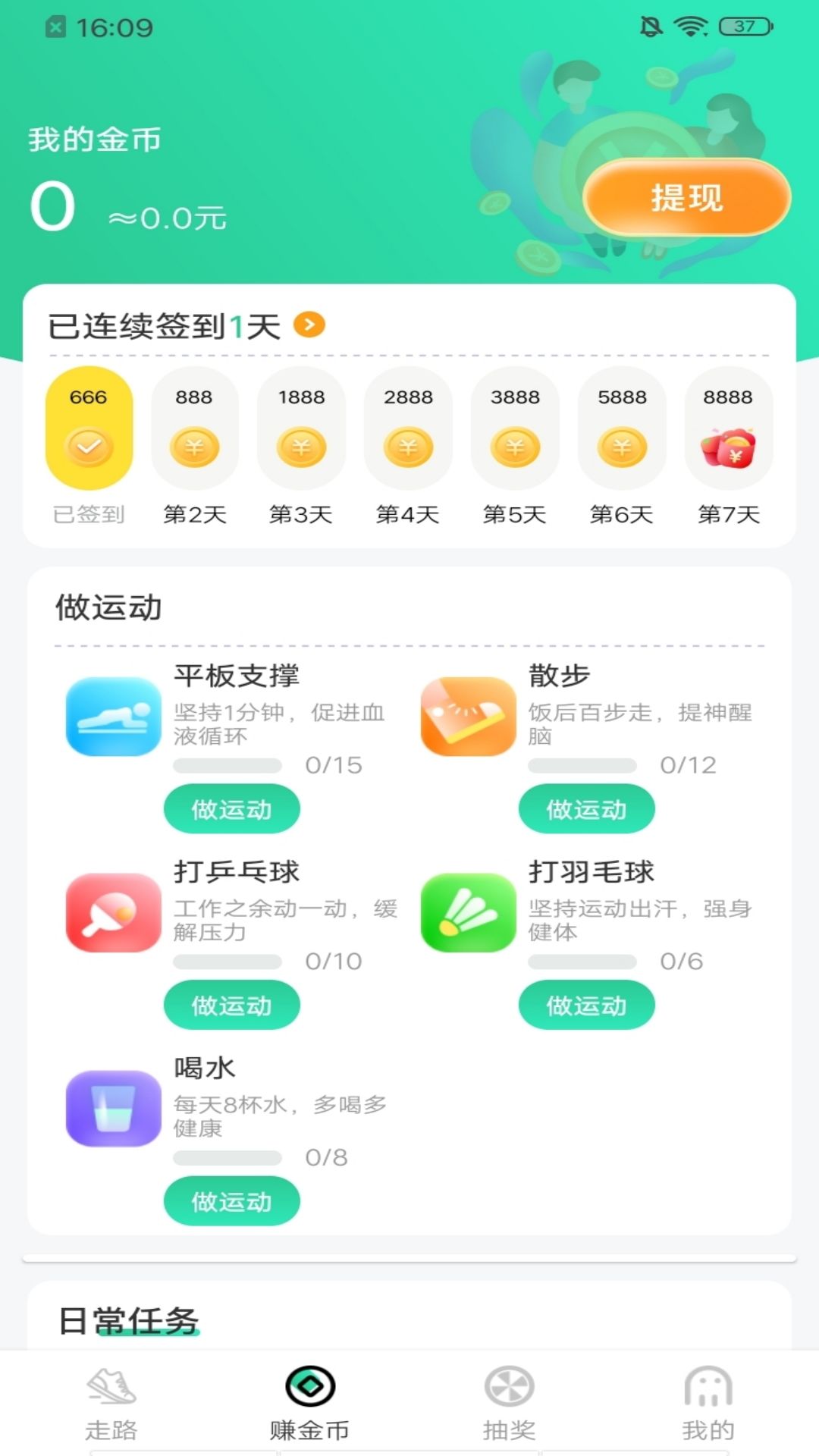Start 打羽毛球 with its 做运动 button
This screenshot has width=819, height=1456.
coord(586,1005)
